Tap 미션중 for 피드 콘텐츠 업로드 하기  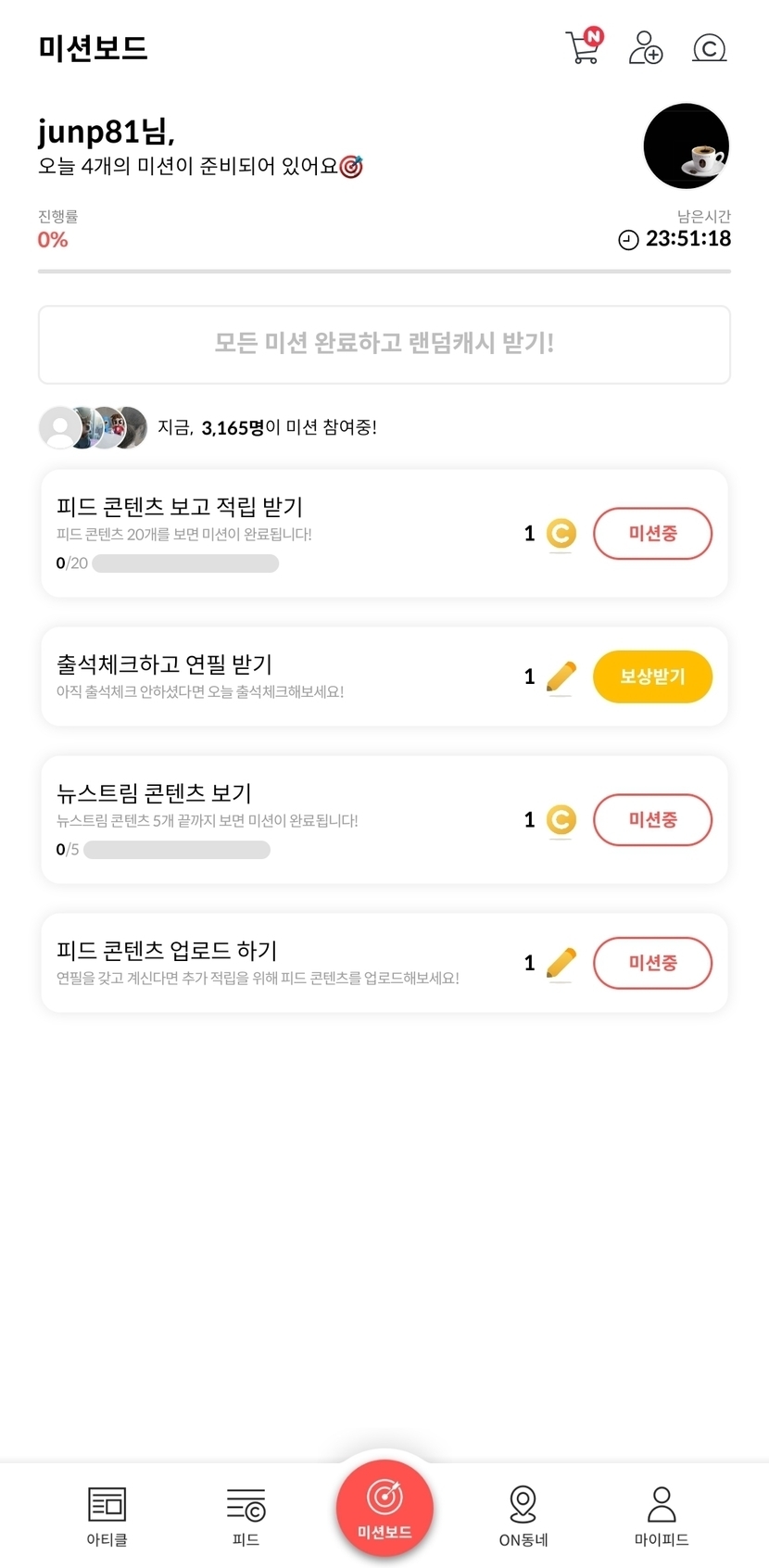coord(652,963)
